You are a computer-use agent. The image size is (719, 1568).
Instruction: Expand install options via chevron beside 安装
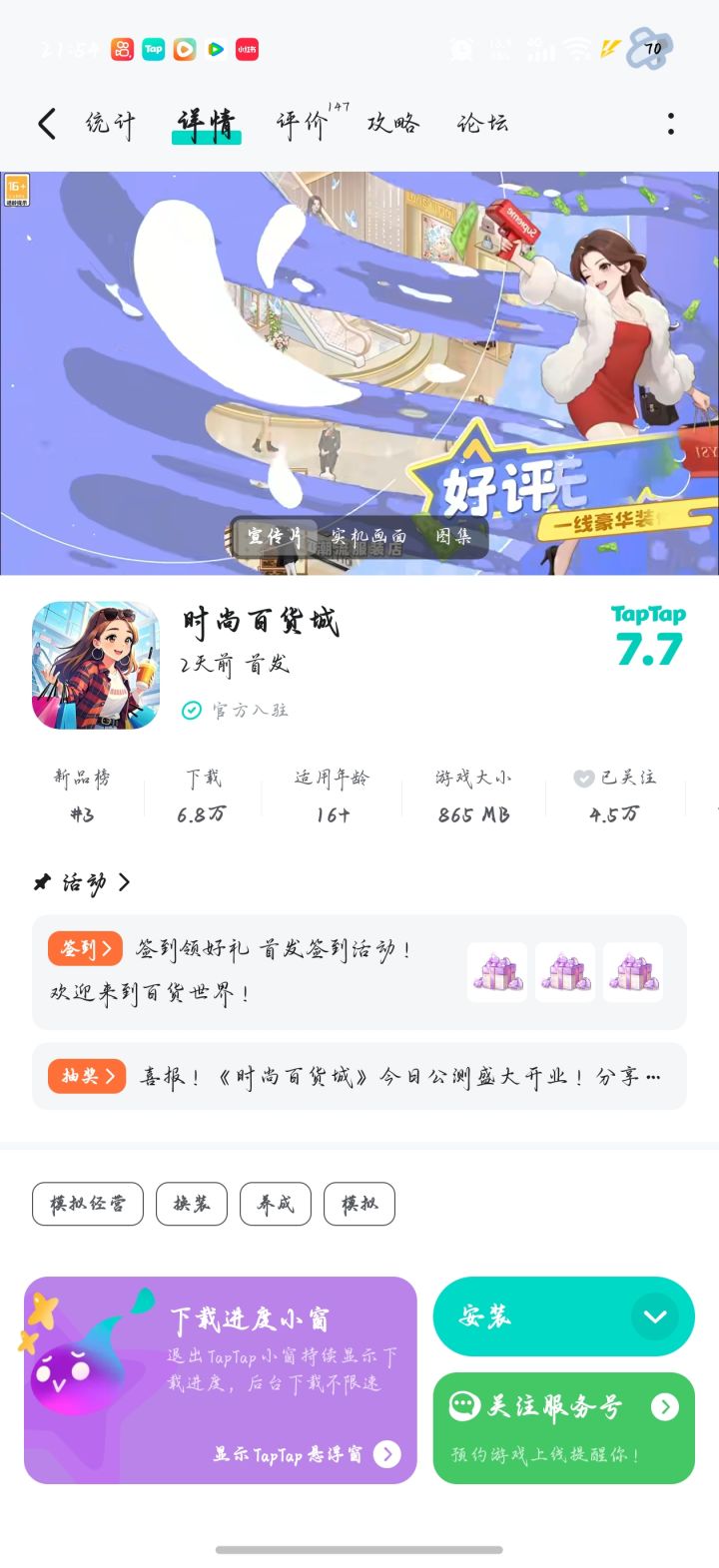(x=656, y=1316)
